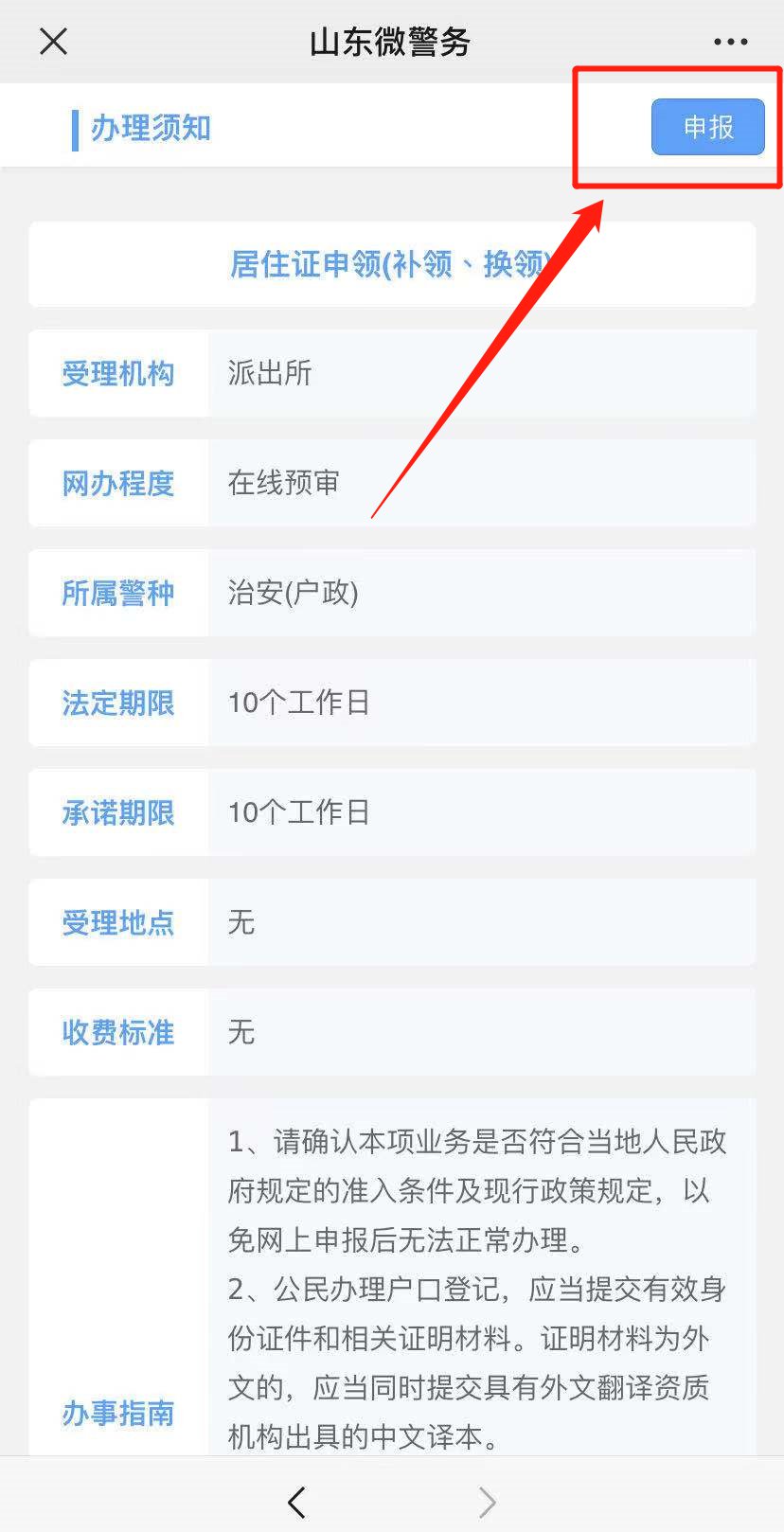
Task: Go back to previous web page
Action: click(296, 1501)
